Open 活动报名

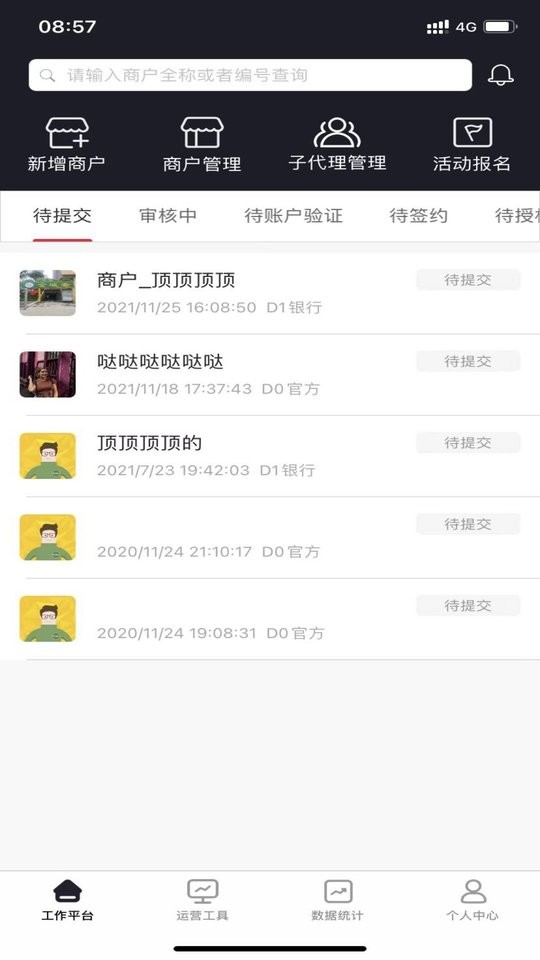tap(472, 145)
